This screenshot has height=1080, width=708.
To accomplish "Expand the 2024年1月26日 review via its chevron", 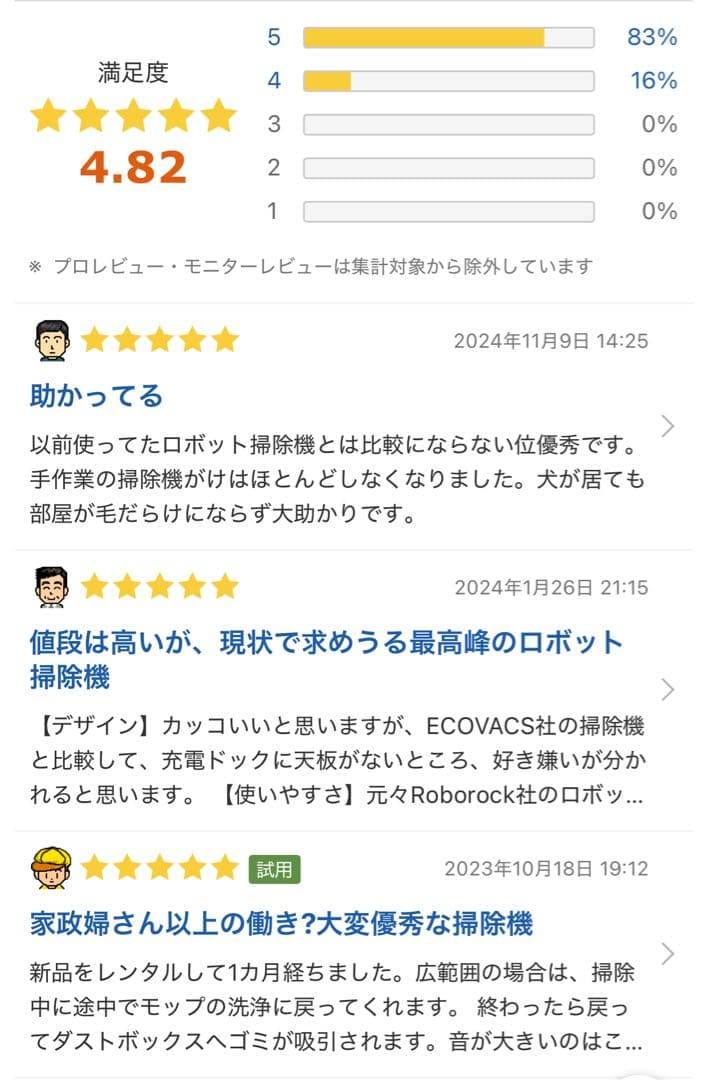I will point(668,690).
